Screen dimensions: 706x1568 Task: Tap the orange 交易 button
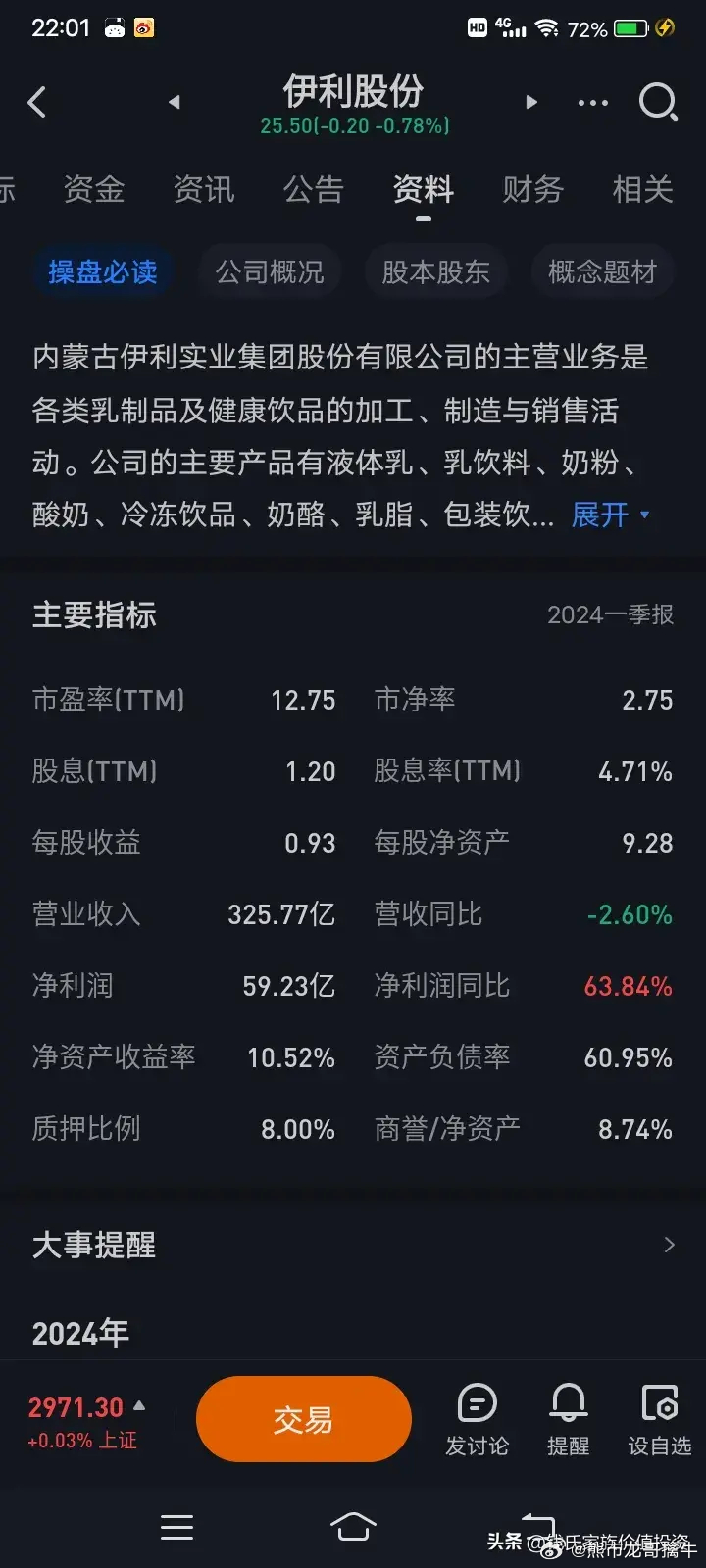pos(304,1419)
